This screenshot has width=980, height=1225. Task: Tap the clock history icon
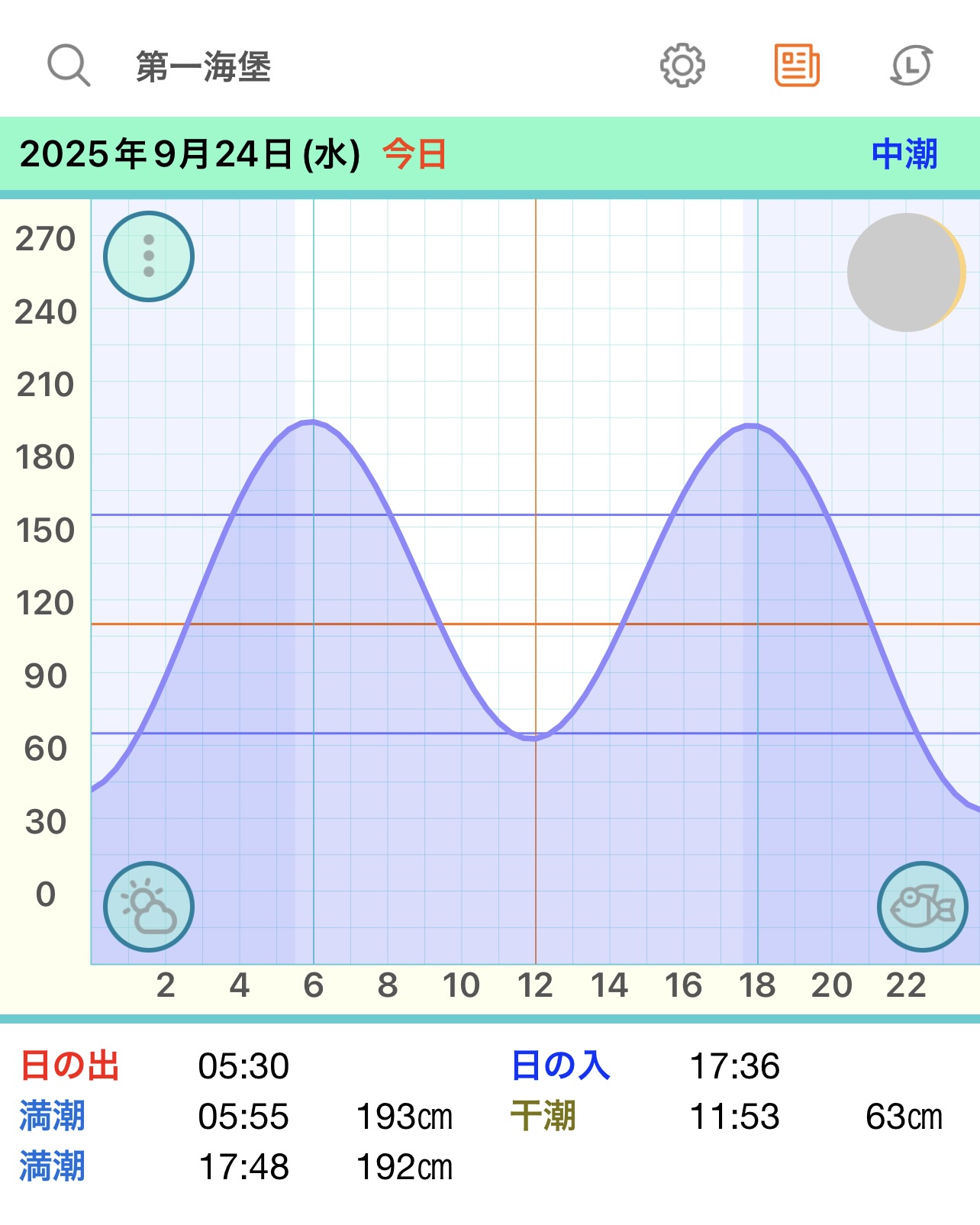coord(911,66)
